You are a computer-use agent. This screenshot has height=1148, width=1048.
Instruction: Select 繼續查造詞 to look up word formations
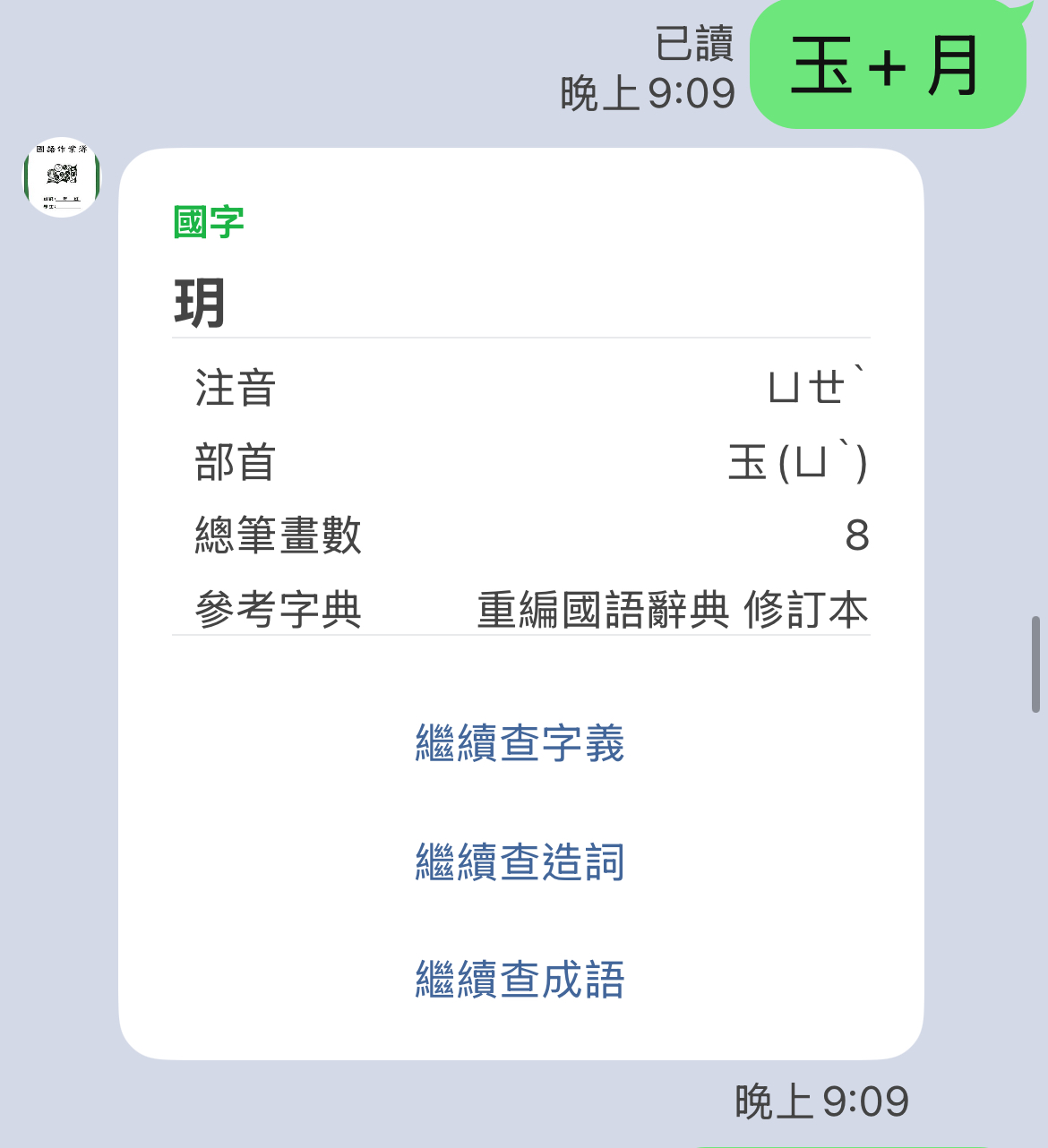520,861
